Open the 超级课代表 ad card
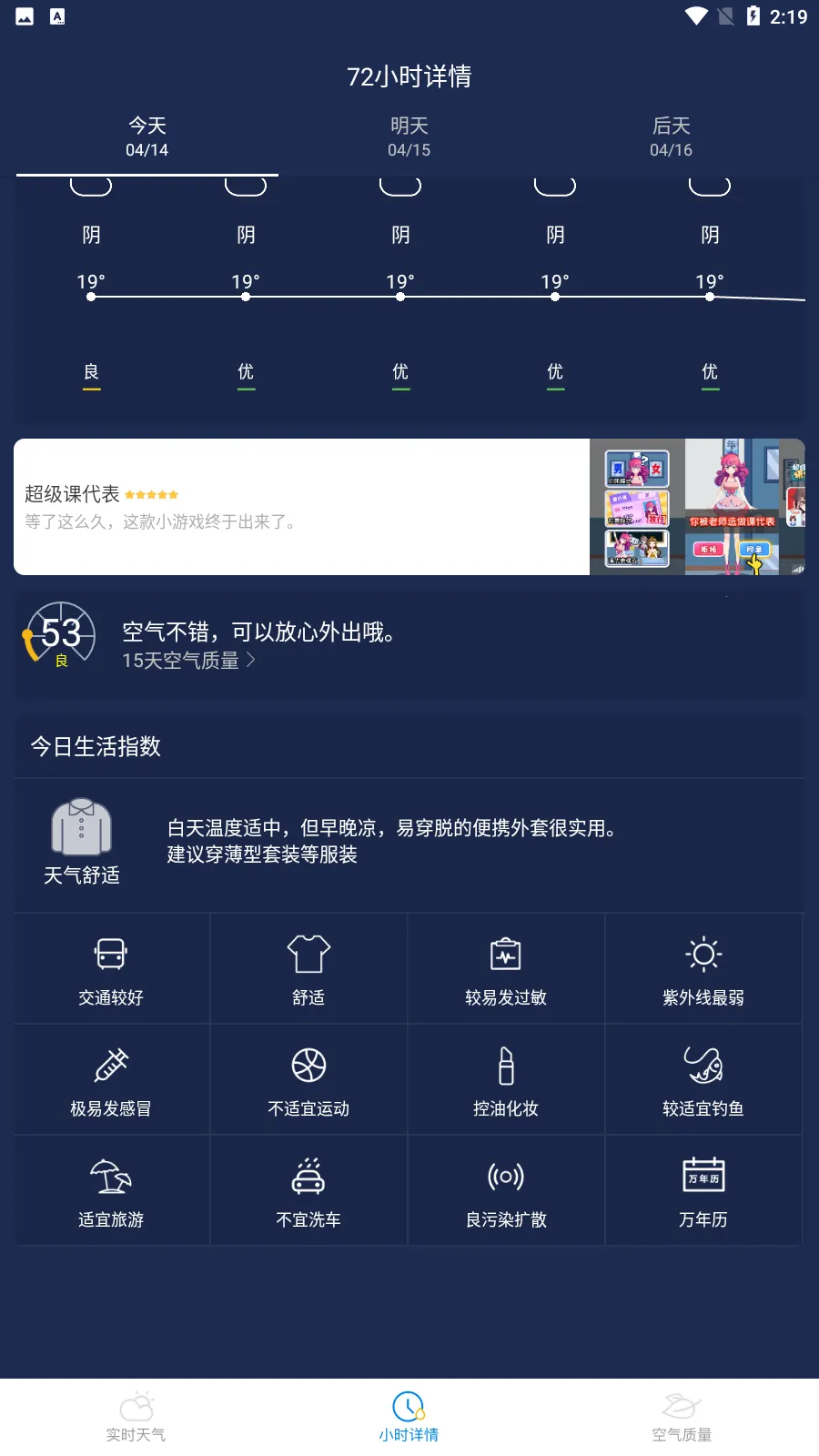The width and height of the screenshot is (819, 1456). (409, 507)
